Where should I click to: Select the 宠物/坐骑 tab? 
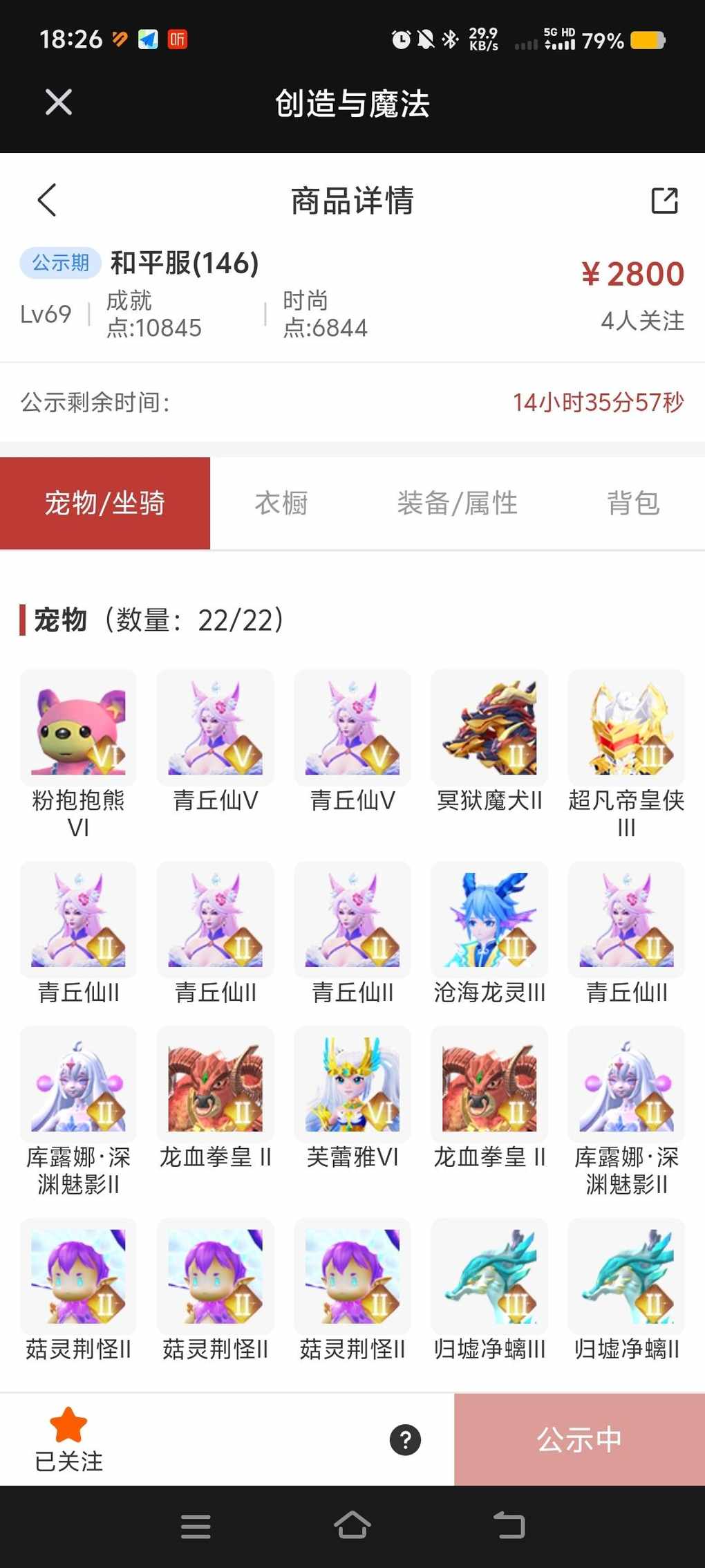(x=105, y=503)
